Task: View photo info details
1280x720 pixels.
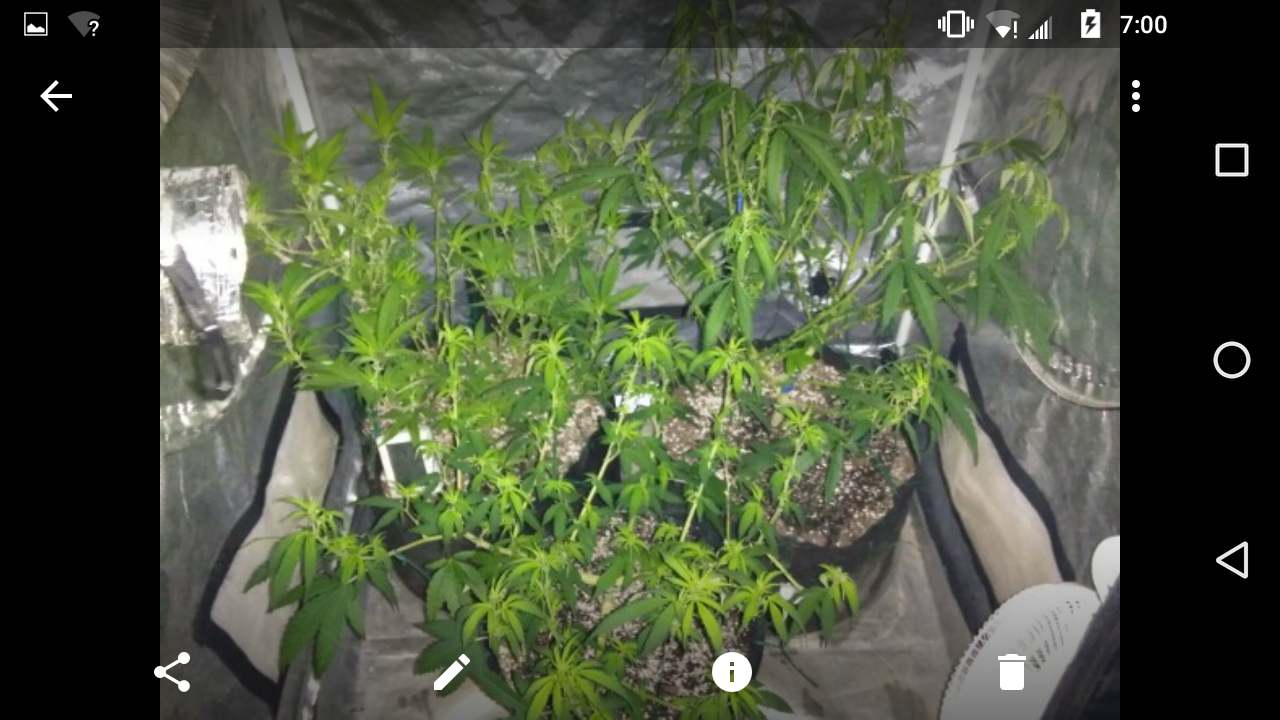Action: (x=732, y=672)
